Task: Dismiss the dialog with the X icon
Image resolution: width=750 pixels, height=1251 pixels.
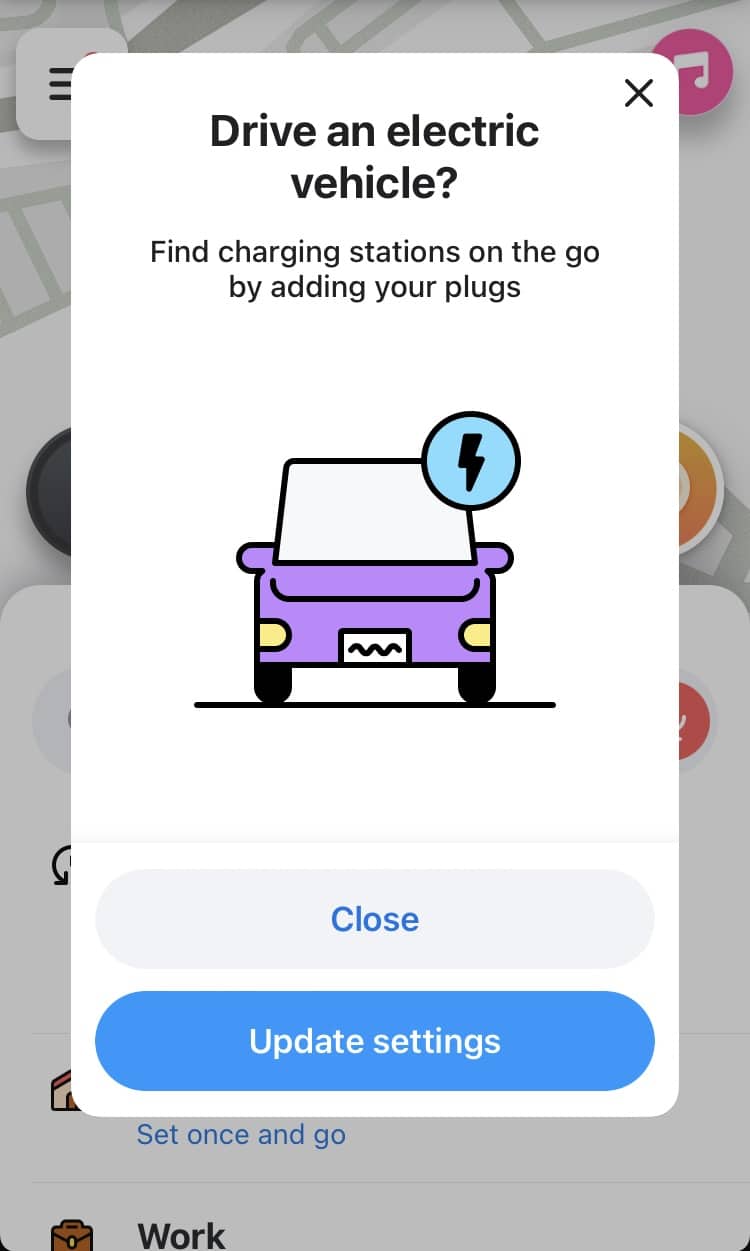Action: pyautogui.click(x=638, y=94)
